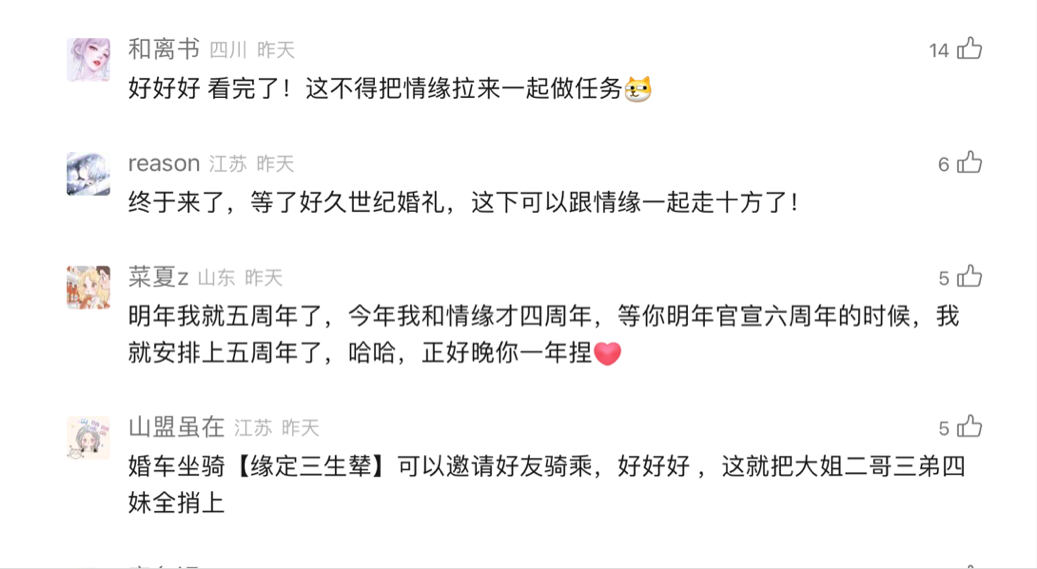Like 山盟虽在's comment about 婚车坐骑
The image size is (1037, 569).
point(969,428)
